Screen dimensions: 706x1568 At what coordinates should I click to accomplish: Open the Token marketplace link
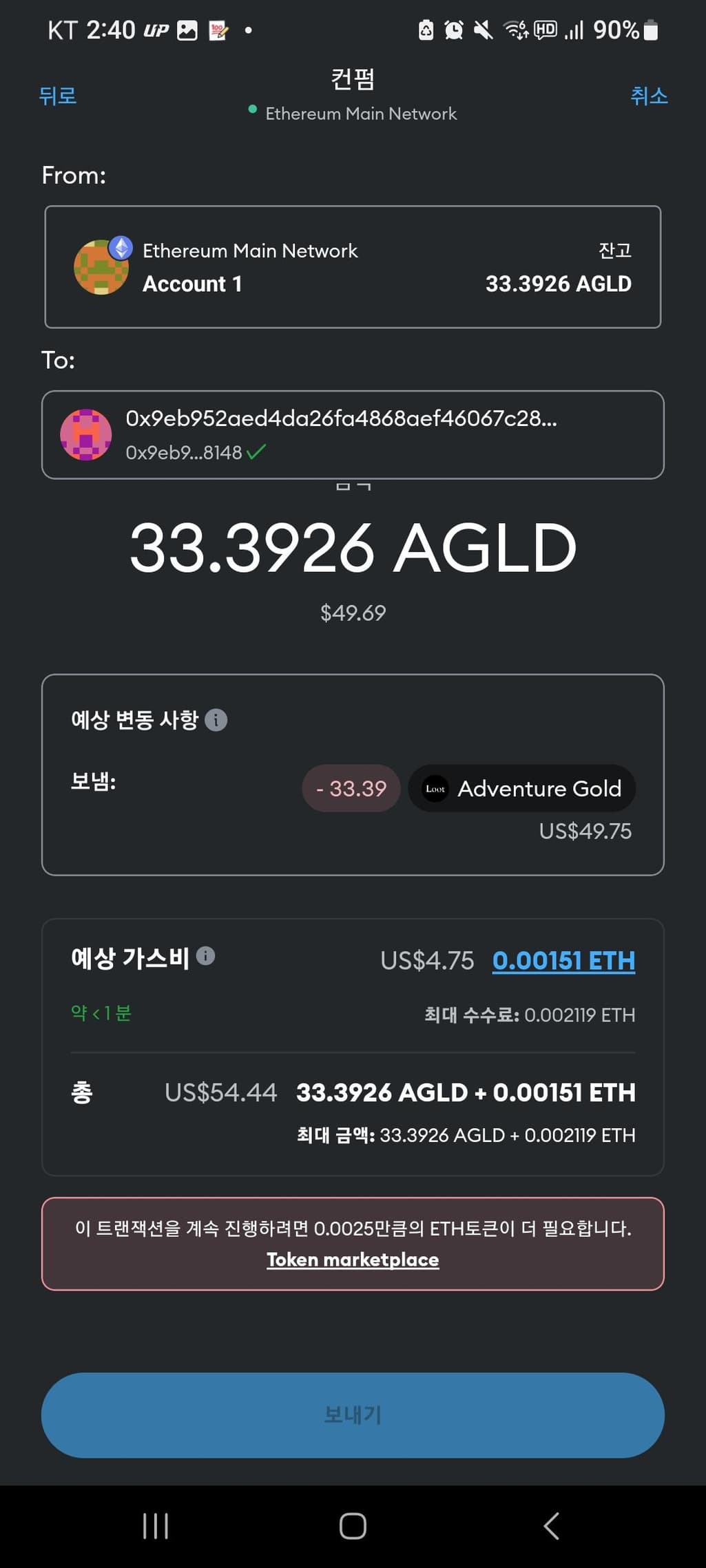click(353, 1260)
